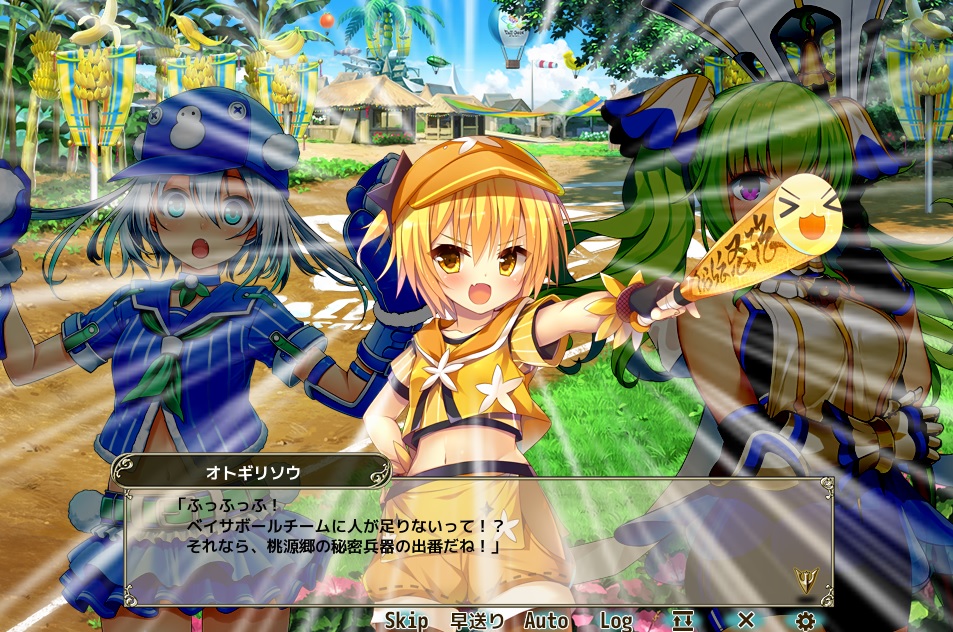Turn on Auto text advance

(546, 620)
